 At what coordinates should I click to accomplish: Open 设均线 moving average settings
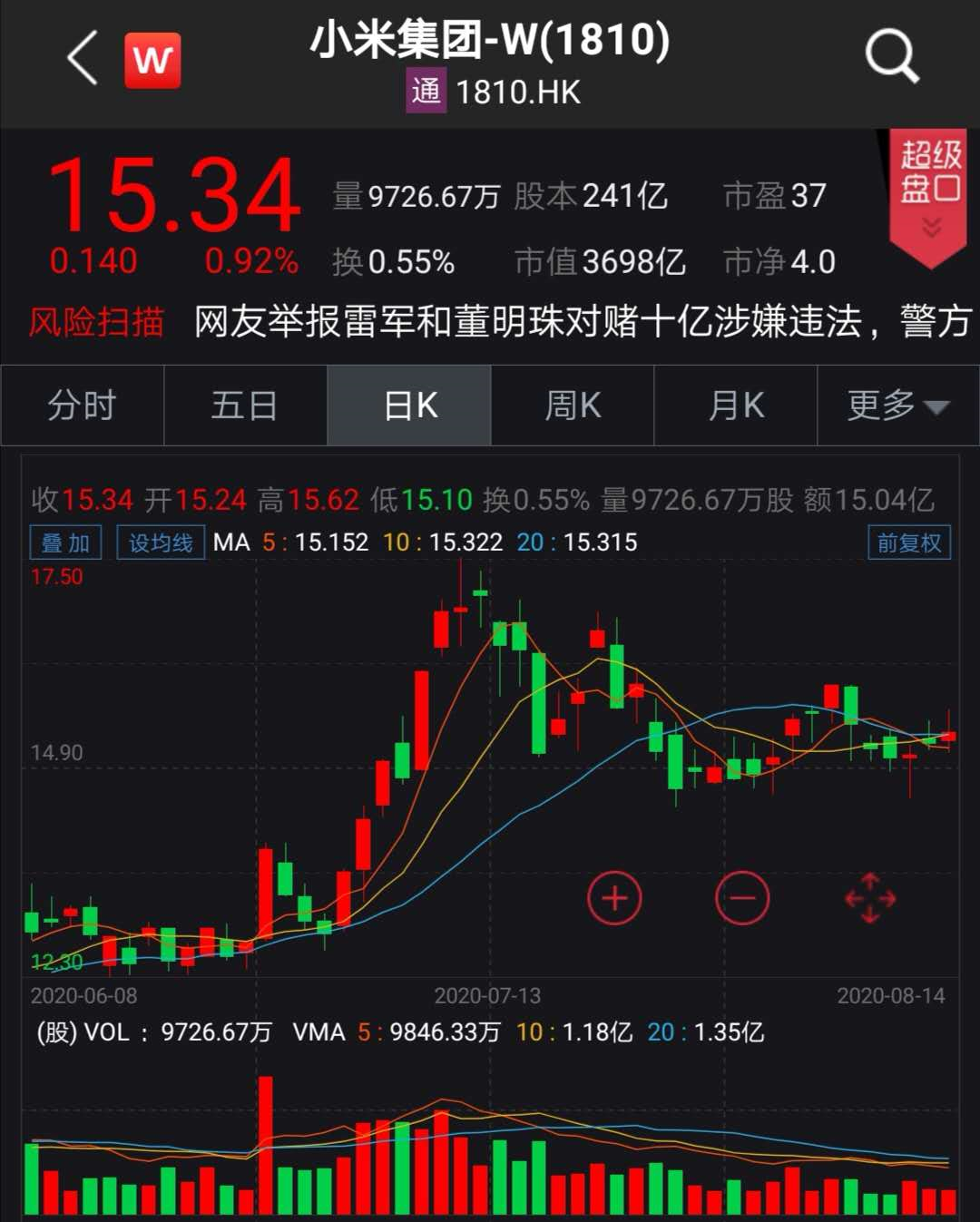(161, 543)
